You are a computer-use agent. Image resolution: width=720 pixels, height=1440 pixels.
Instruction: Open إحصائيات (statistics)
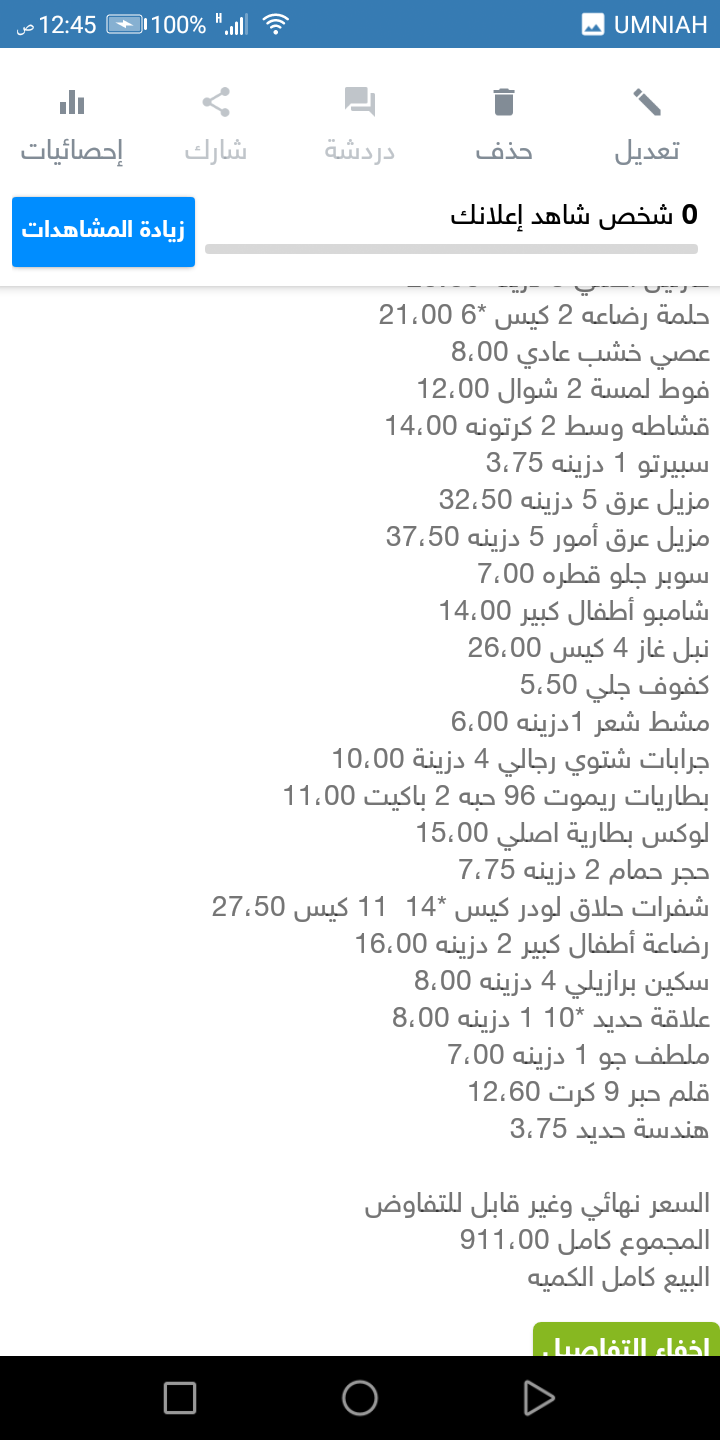pos(72,125)
